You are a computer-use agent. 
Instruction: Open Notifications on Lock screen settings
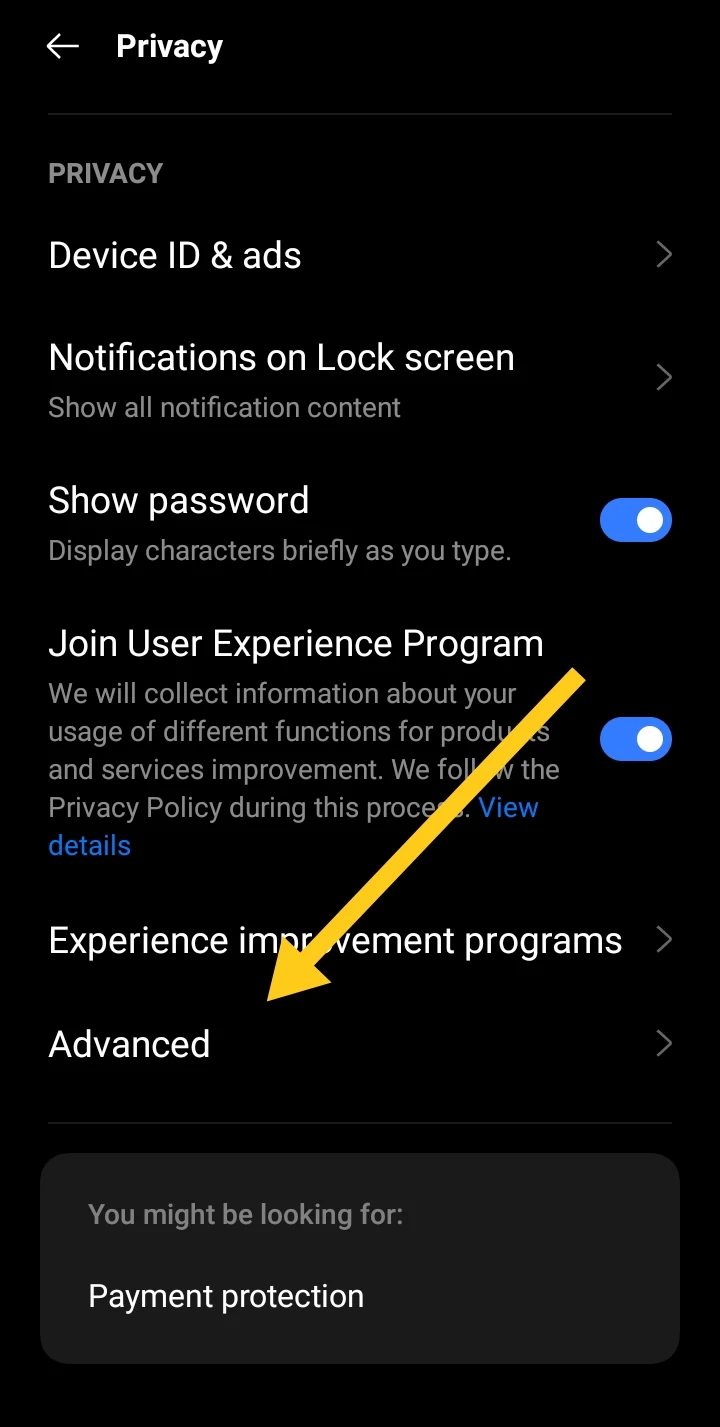[x=360, y=380]
